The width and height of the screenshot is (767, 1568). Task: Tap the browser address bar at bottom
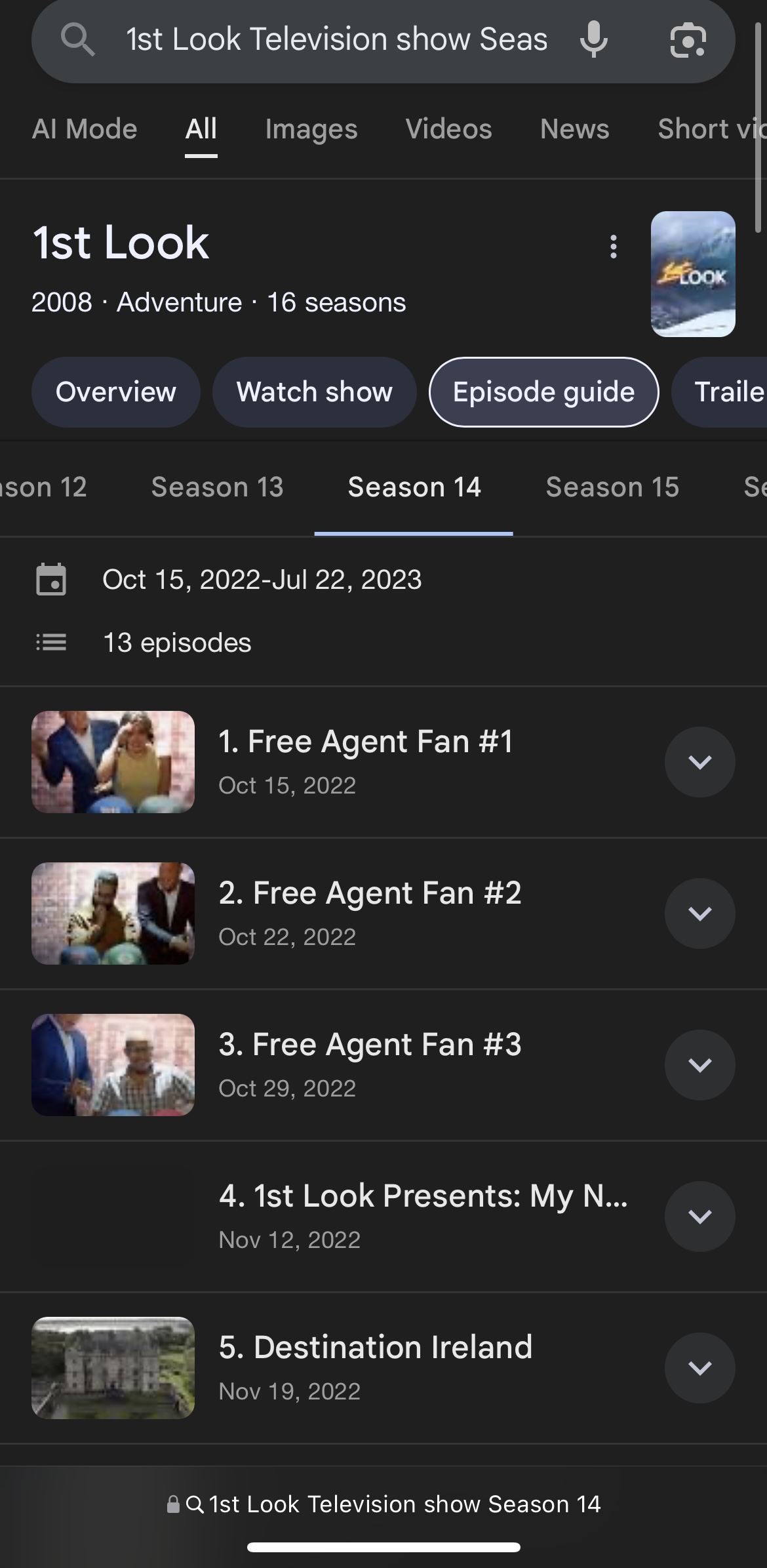[x=383, y=1504]
